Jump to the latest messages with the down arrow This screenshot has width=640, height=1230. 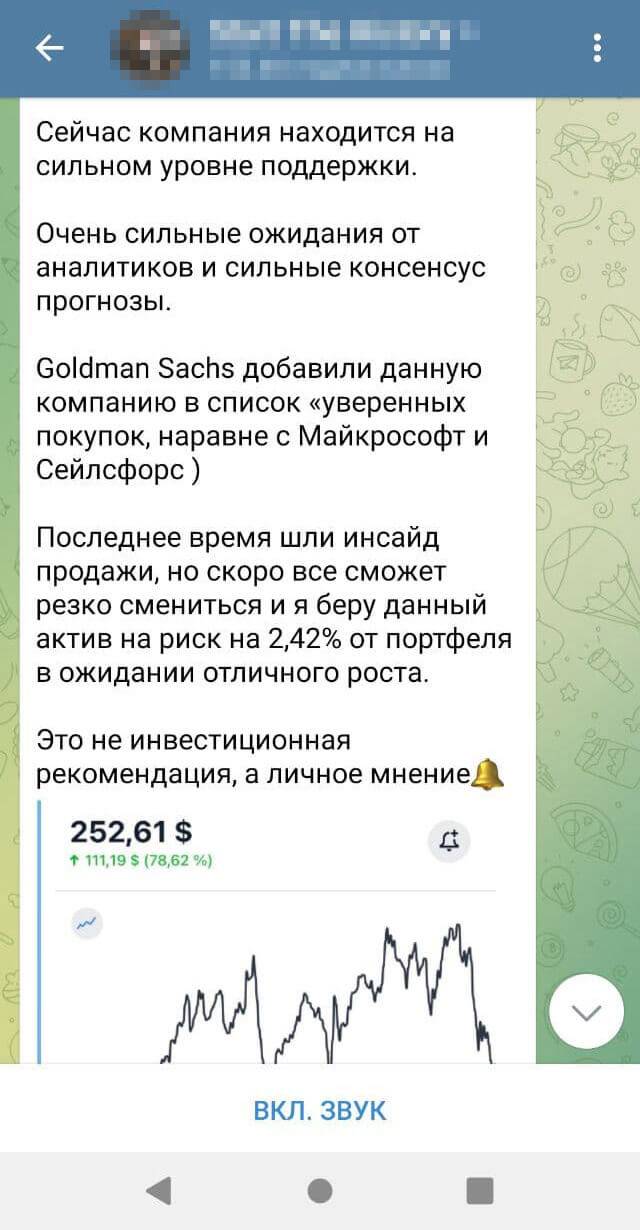tap(586, 1011)
